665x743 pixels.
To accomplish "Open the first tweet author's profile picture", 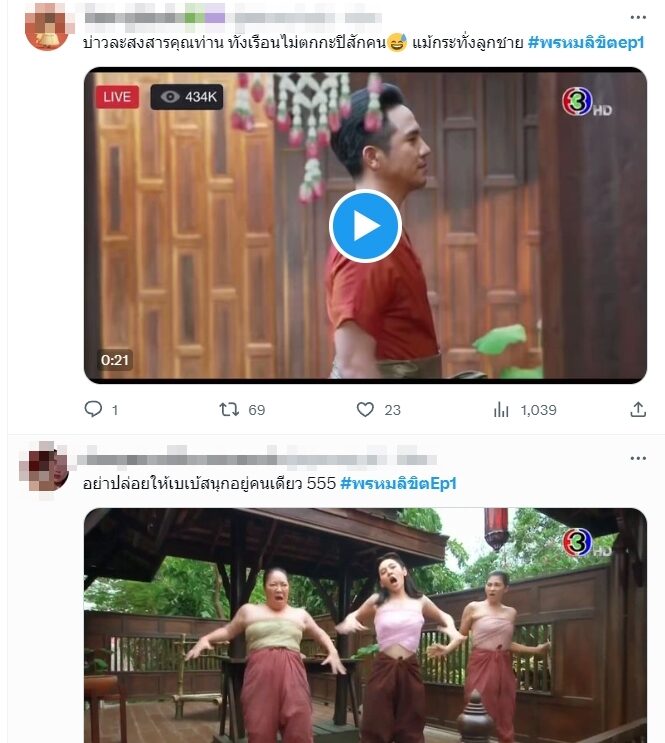I will pos(45,27).
